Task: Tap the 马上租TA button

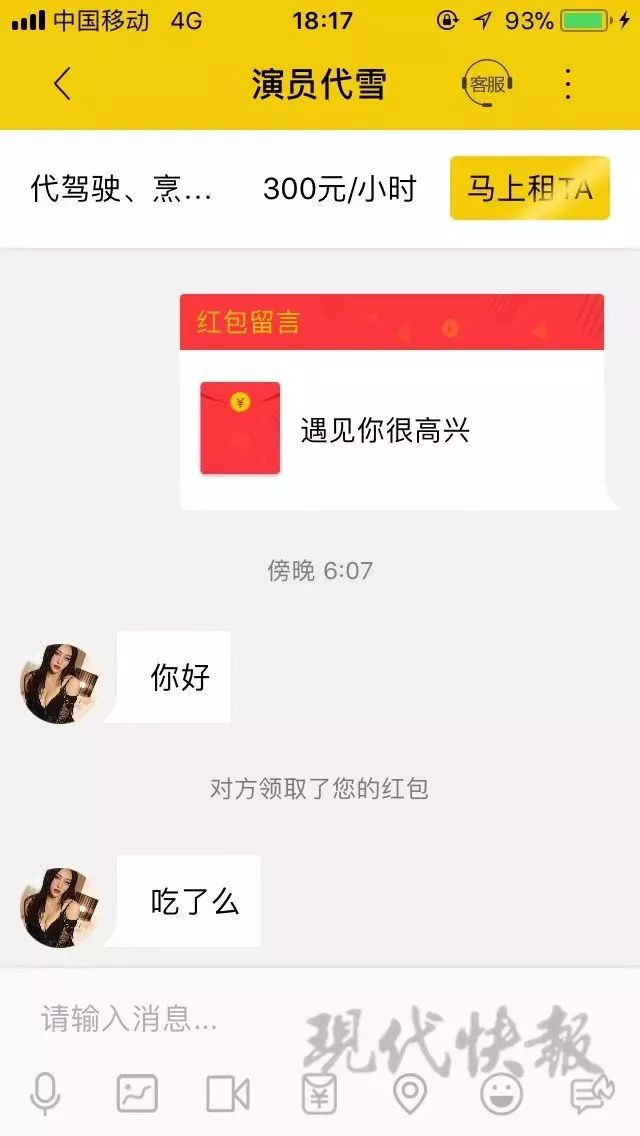Action: coord(529,188)
